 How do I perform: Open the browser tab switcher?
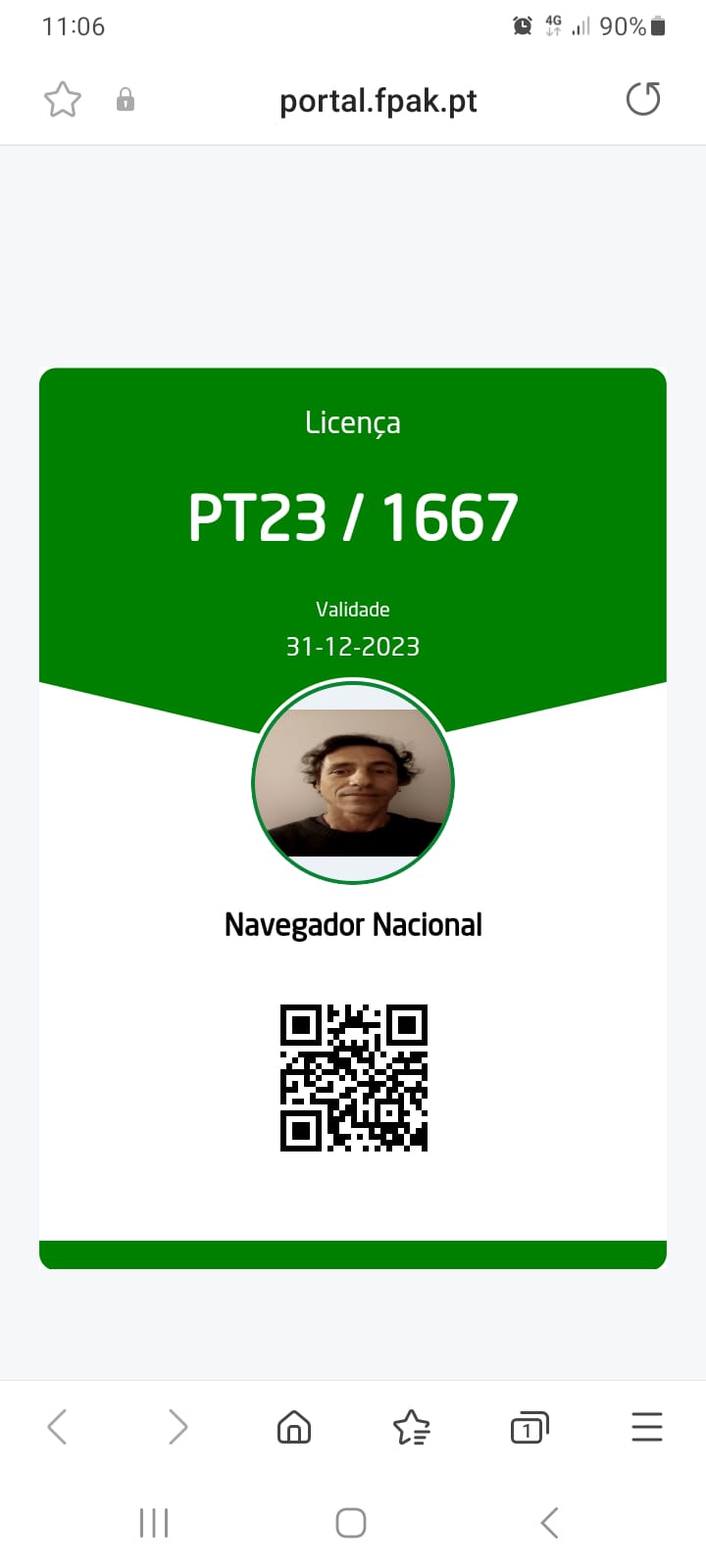529,1428
